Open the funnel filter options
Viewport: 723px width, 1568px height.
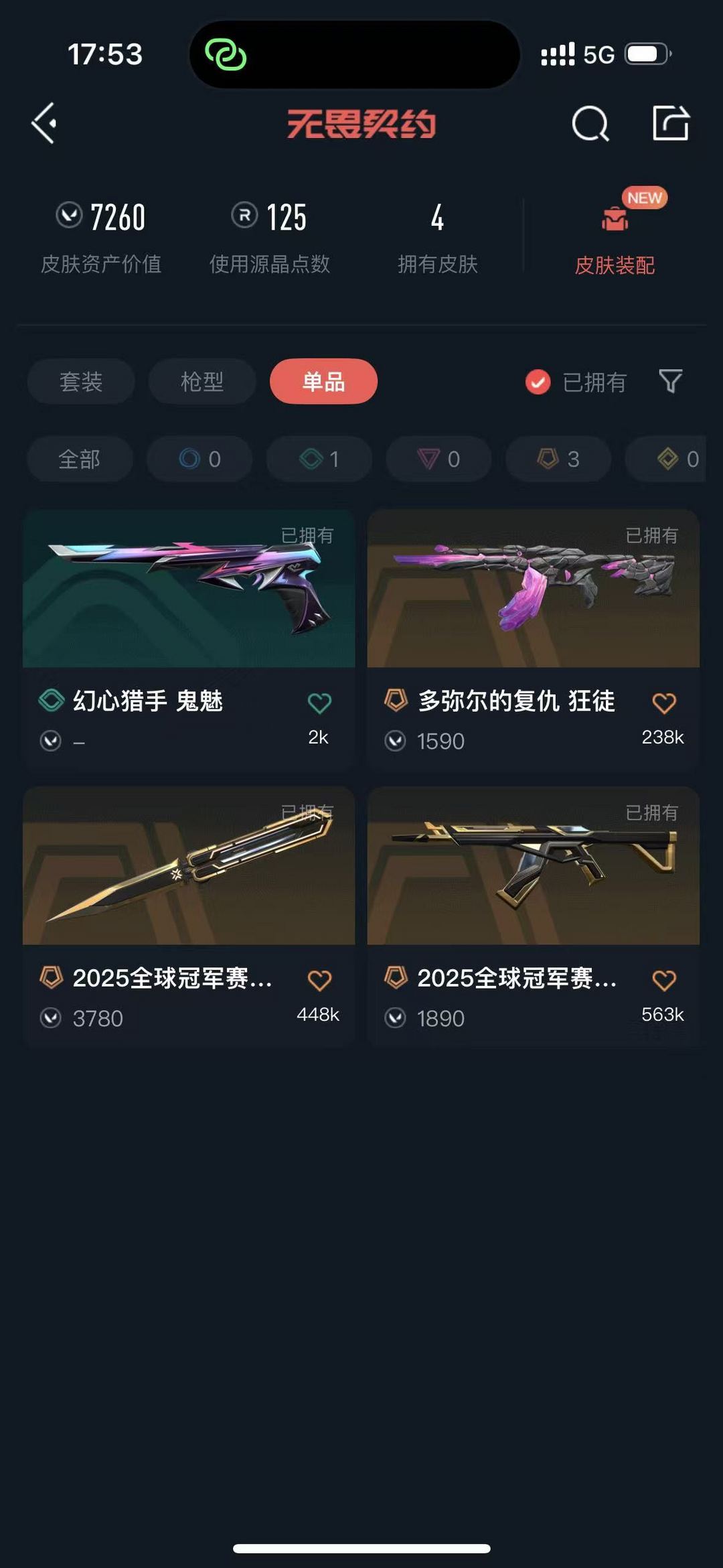click(670, 381)
